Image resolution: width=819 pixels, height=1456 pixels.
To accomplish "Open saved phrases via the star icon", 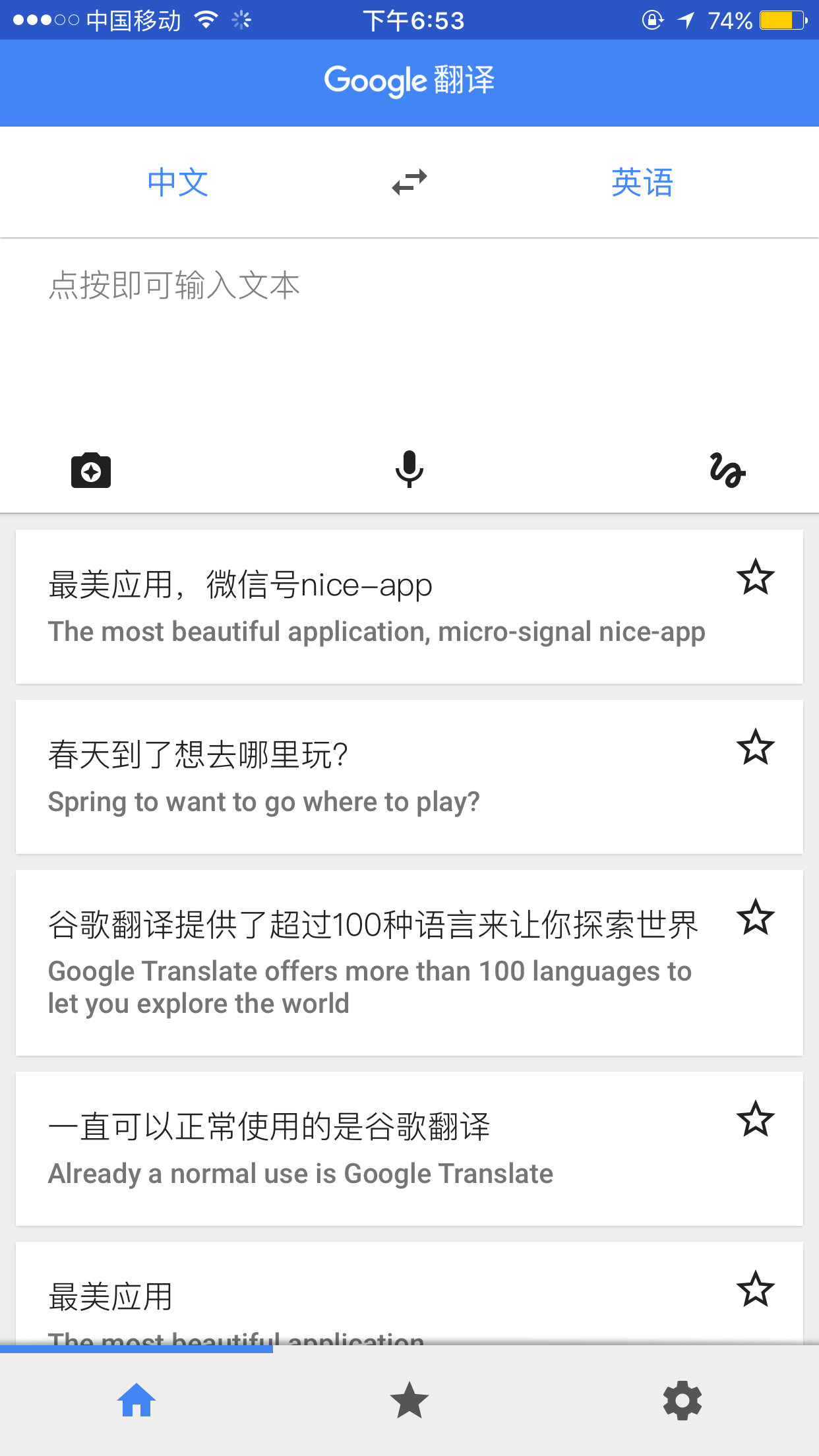I will pyautogui.click(x=409, y=1401).
